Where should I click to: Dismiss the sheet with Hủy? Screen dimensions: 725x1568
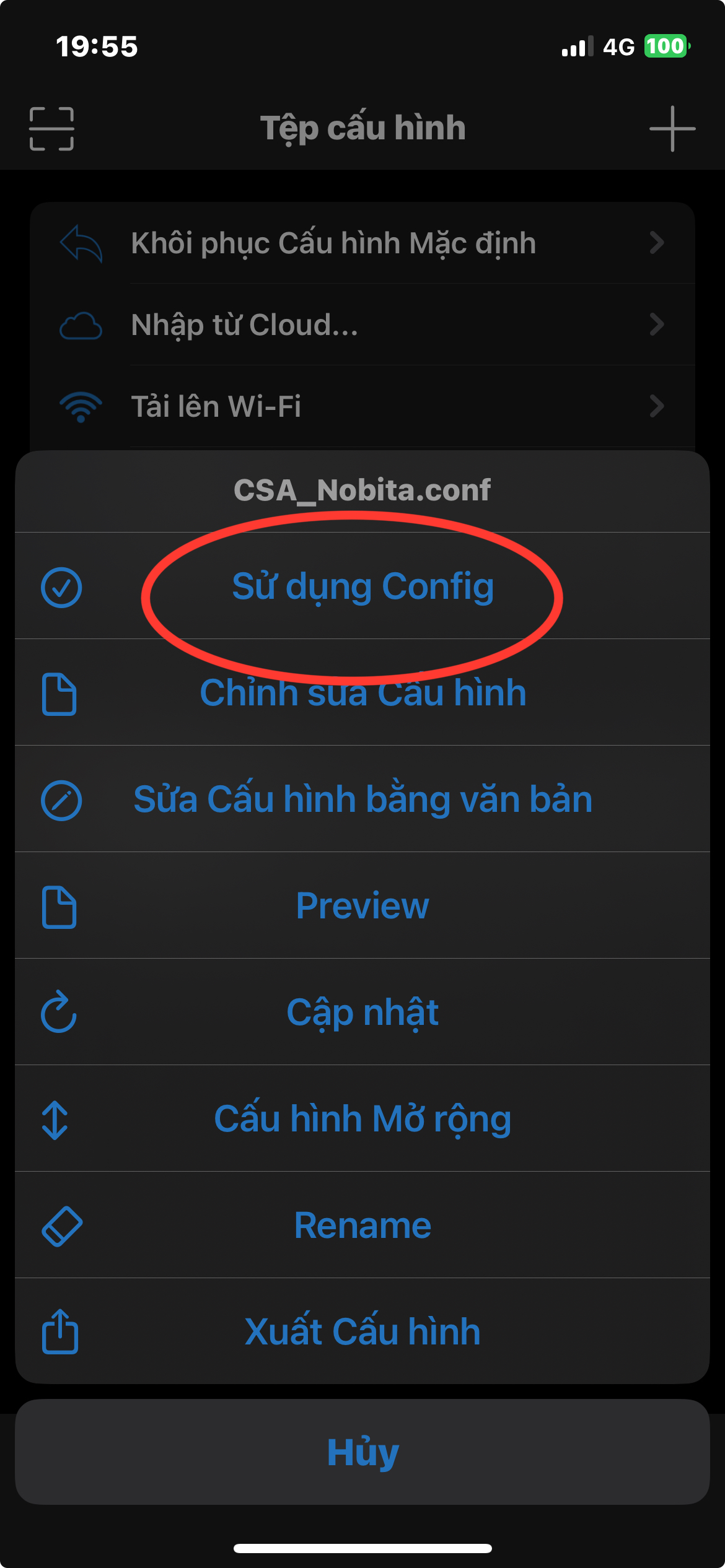coord(362,1452)
